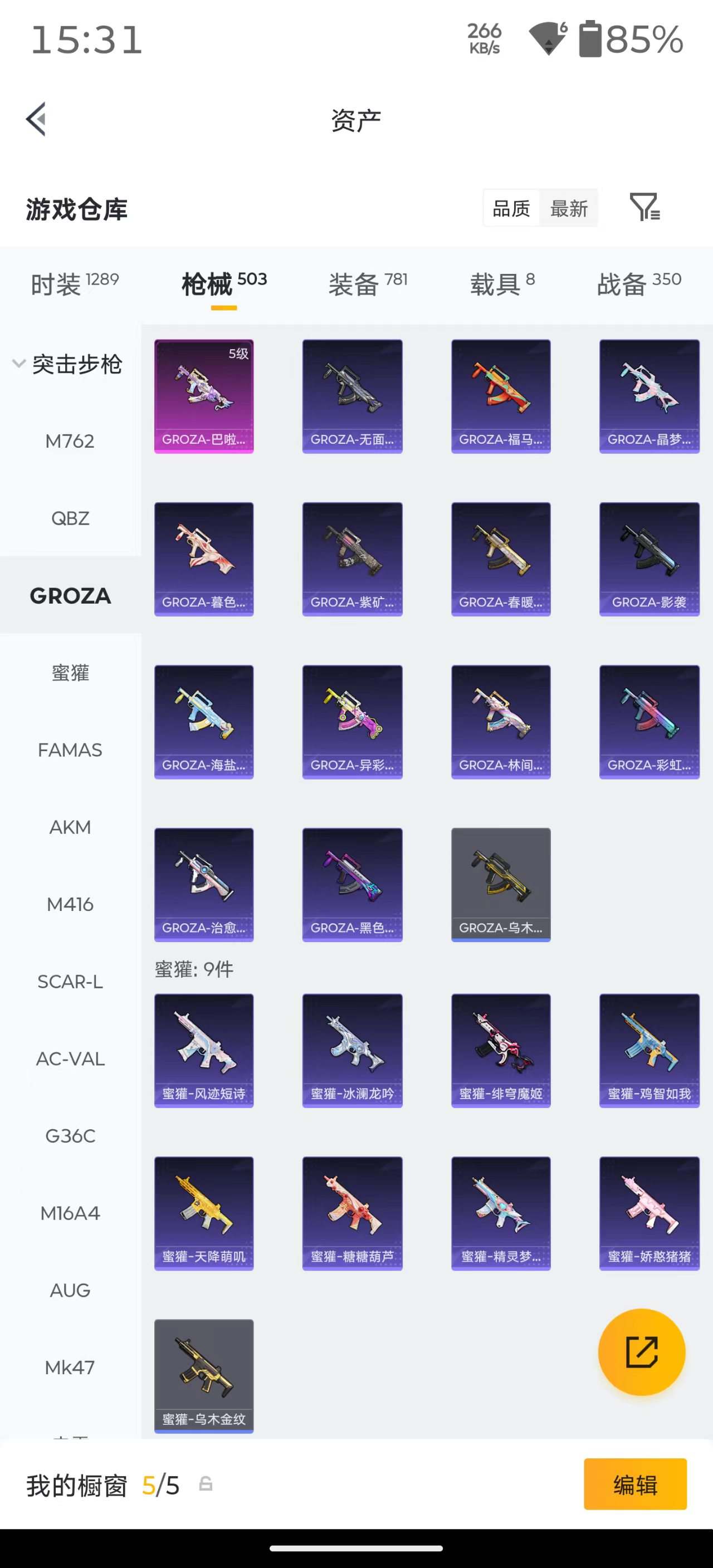713x1568 pixels.
Task: Open the GROZA-乌木 skin tile
Action: 501,884
